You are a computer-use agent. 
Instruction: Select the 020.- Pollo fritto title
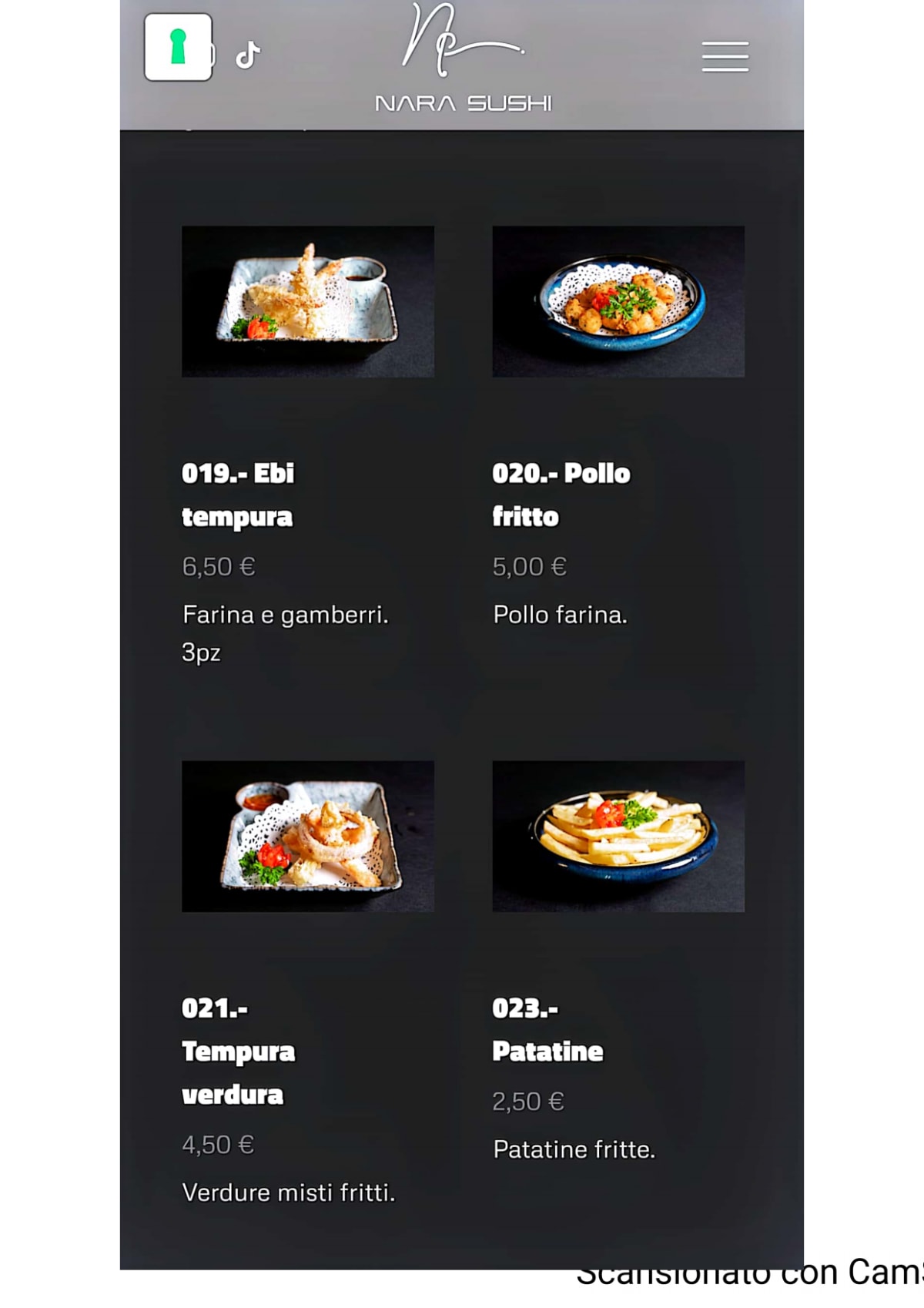[561, 495]
